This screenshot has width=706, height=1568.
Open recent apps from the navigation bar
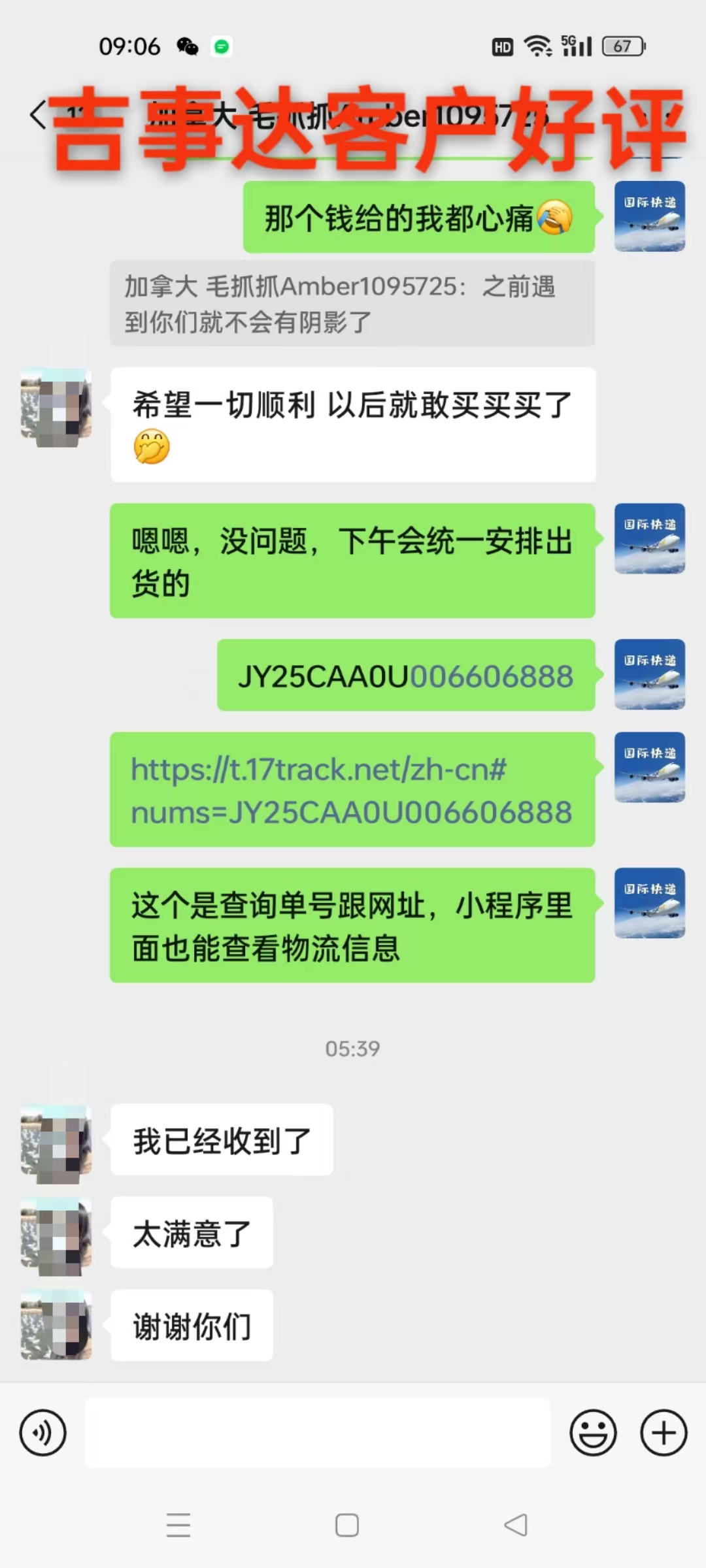pyautogui.click(x=178, y=1525)
